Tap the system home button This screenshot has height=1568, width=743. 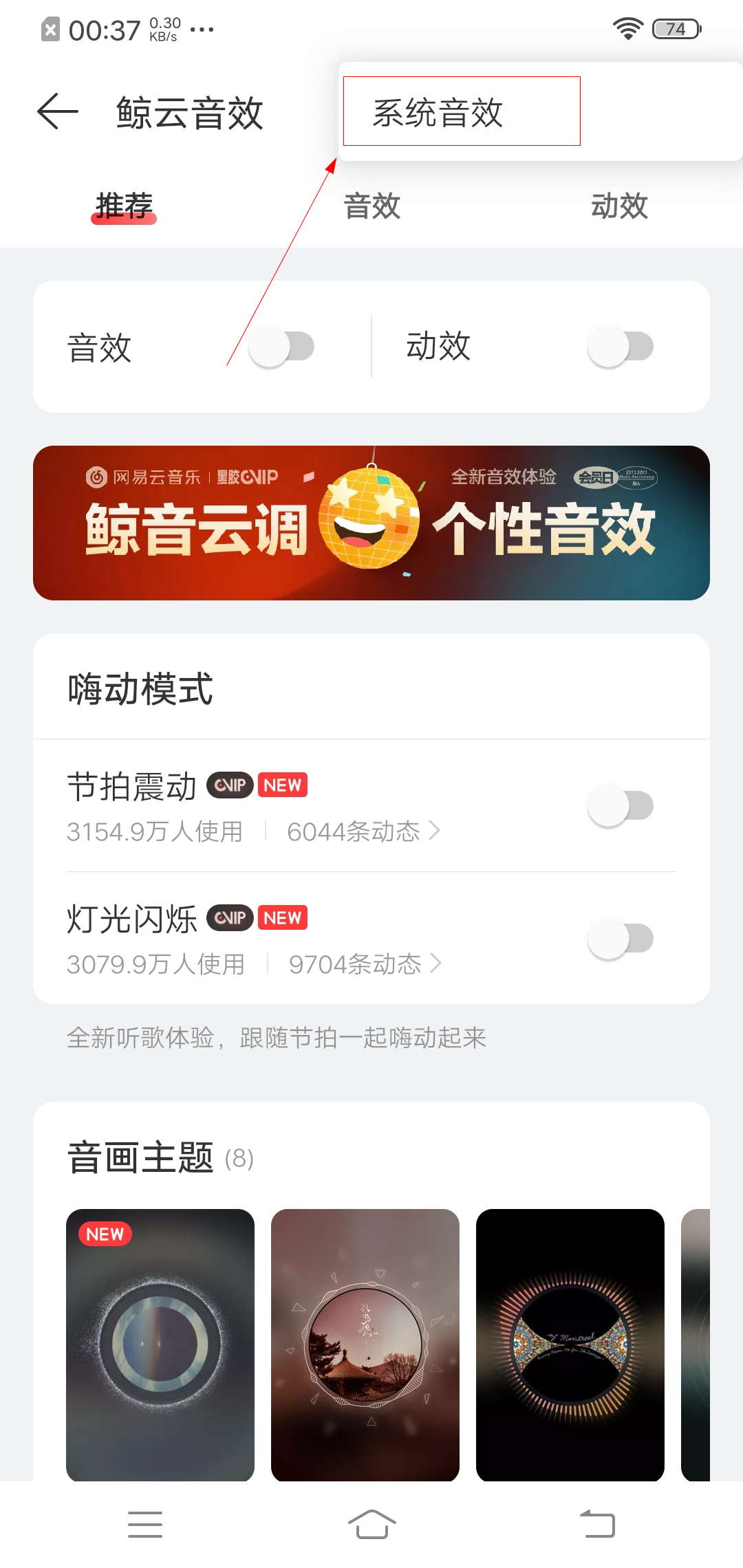(x=371, y=1524)
